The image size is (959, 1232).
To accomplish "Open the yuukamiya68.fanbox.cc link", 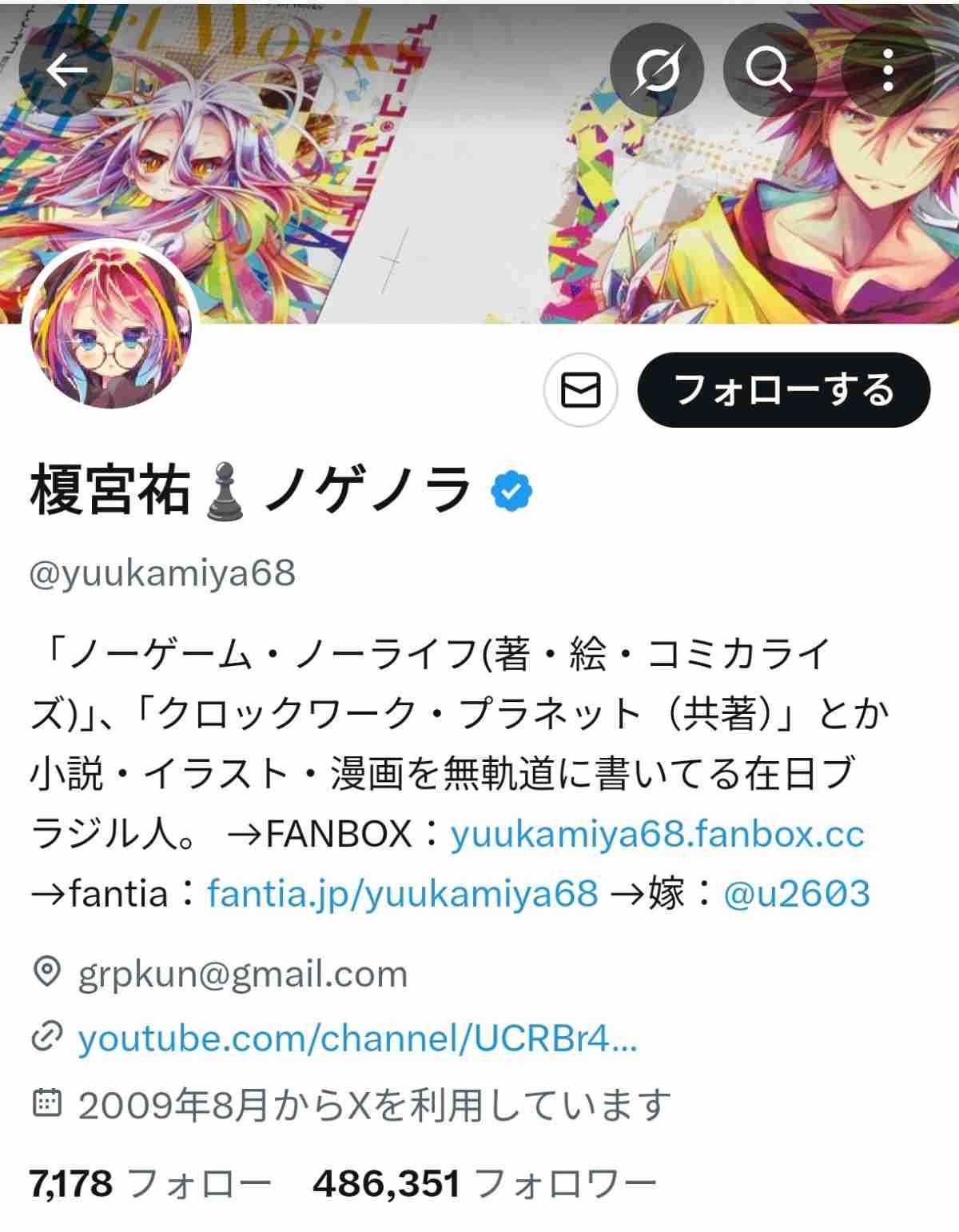I will (x=657, y=834).
